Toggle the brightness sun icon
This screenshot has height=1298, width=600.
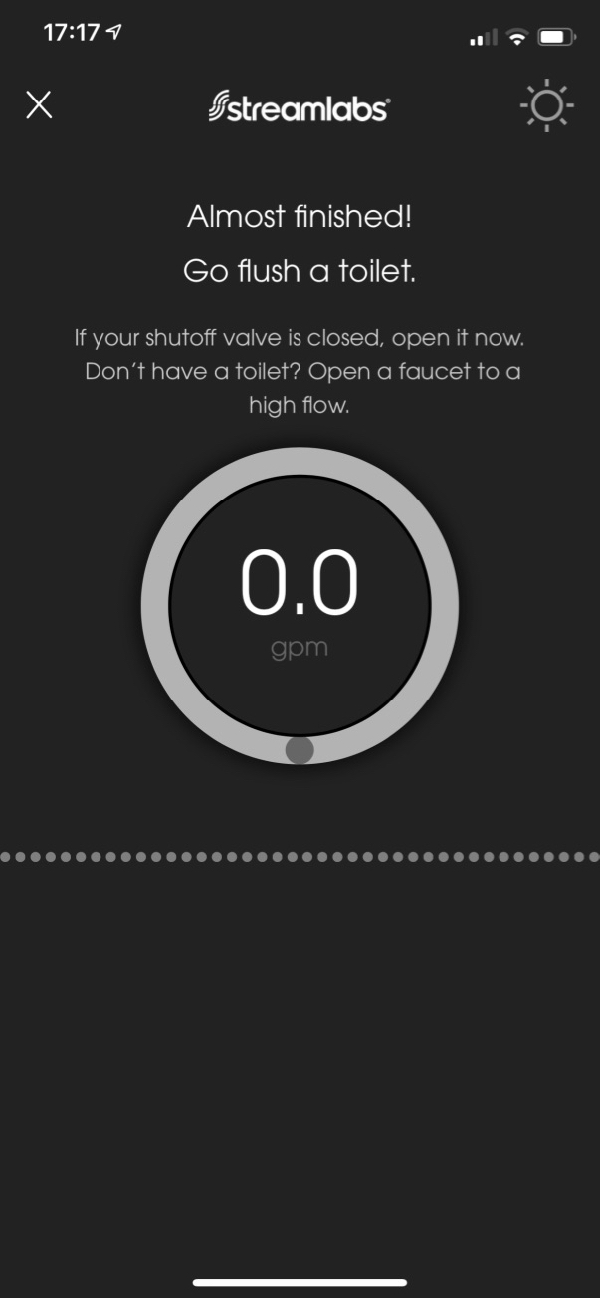(x=547, y=107)
